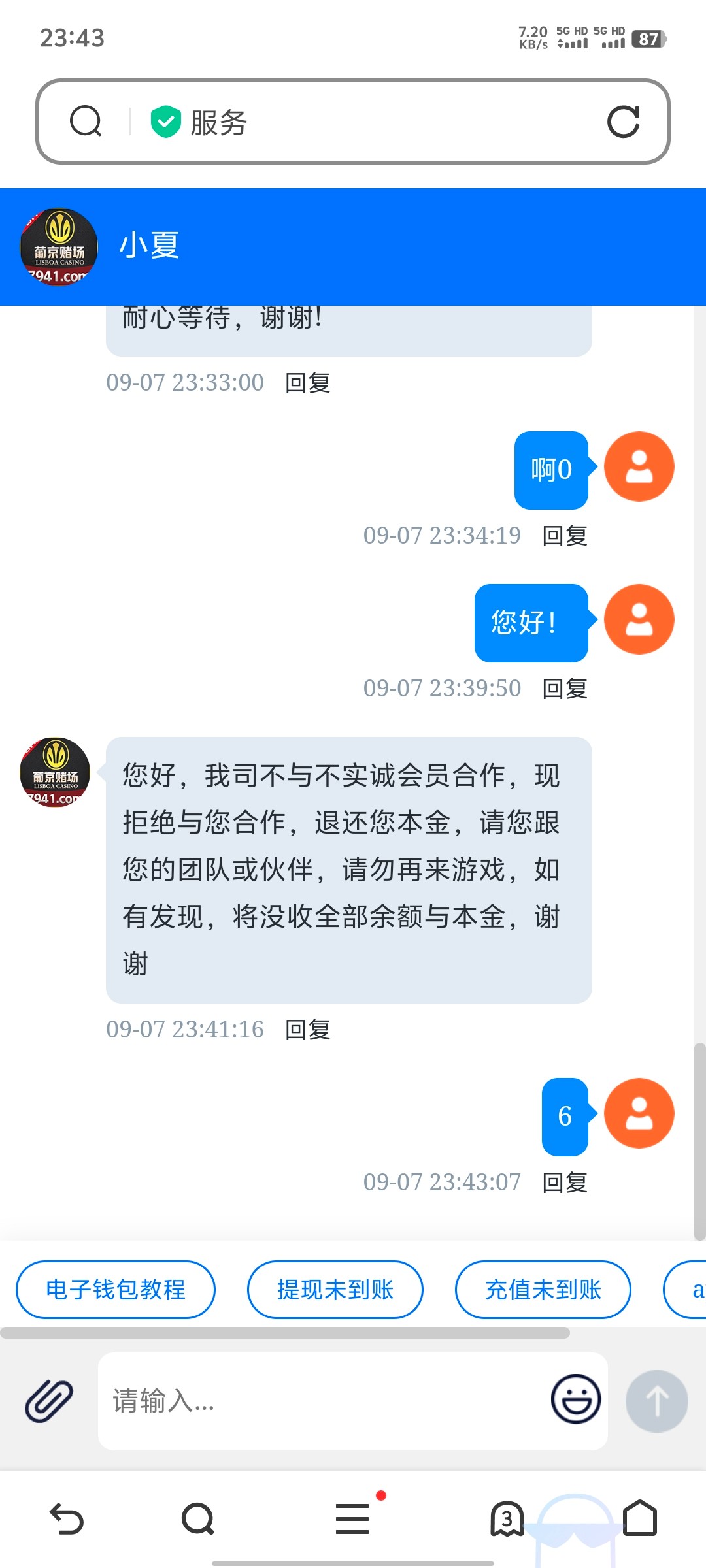
Task: Open the 服务 address bar field
Action: coord(366,122)
